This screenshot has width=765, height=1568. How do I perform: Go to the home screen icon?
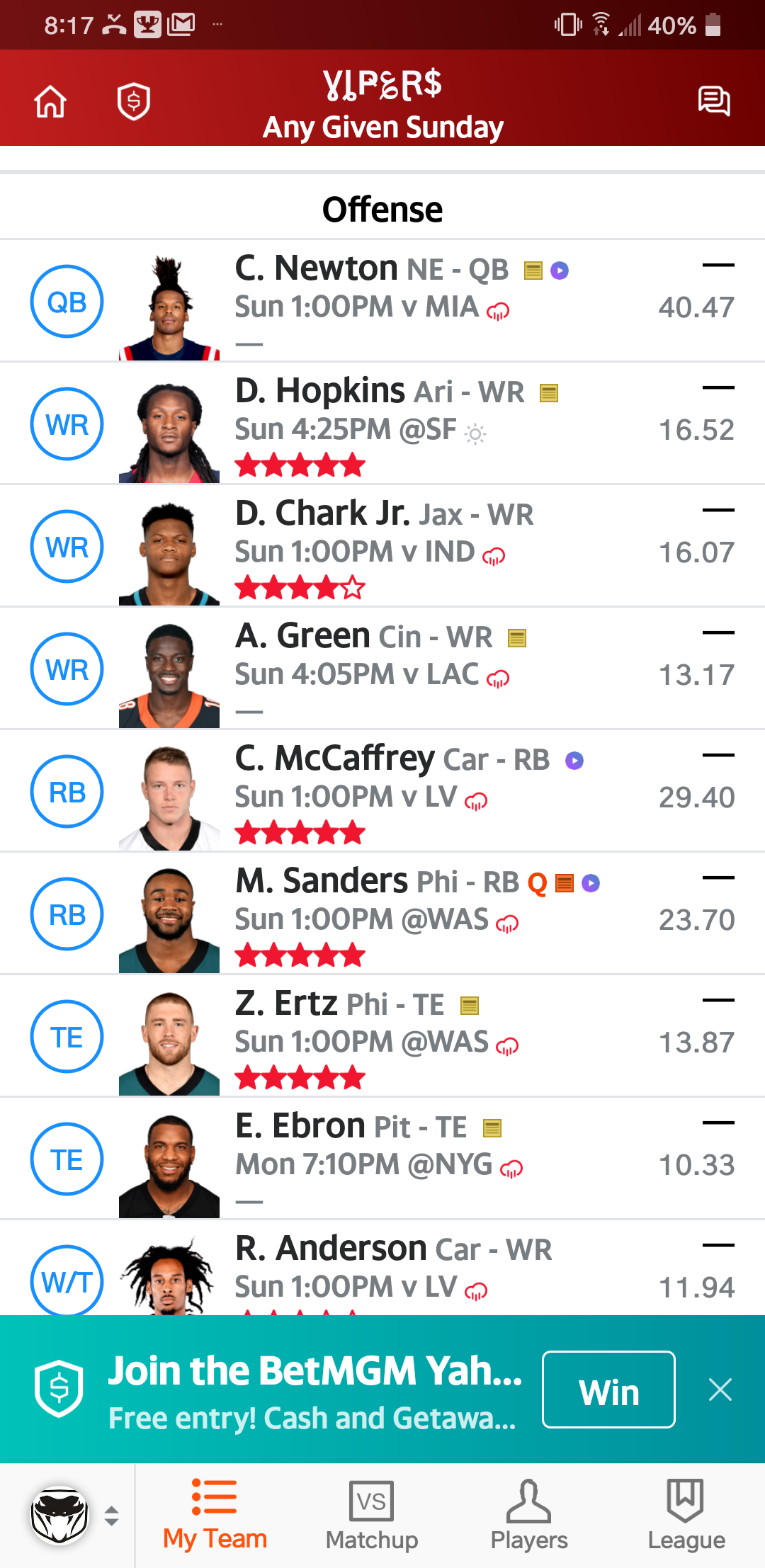coord(51,101)
